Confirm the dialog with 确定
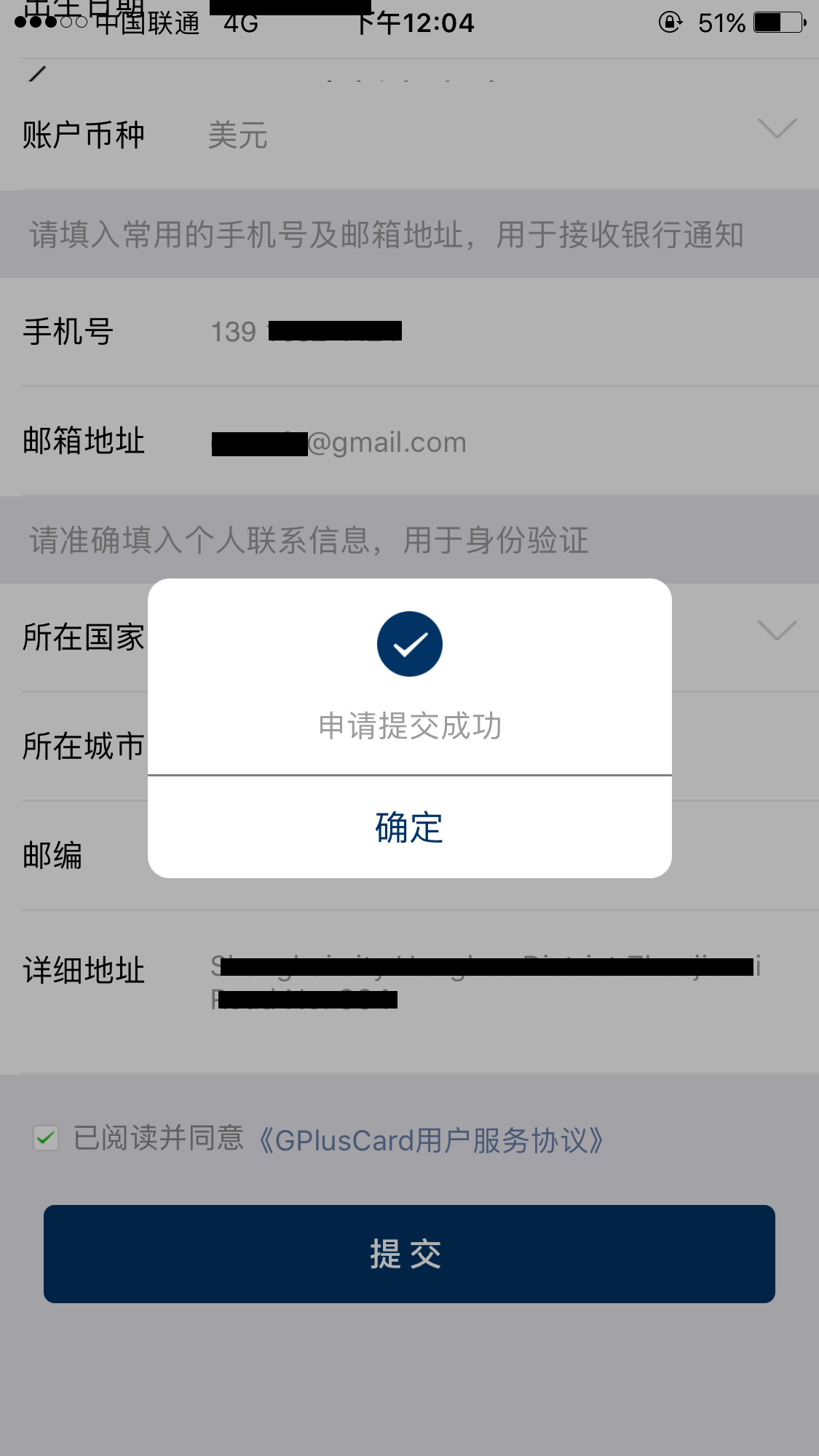The image size is (819, 1456). (x=409, y=827)
